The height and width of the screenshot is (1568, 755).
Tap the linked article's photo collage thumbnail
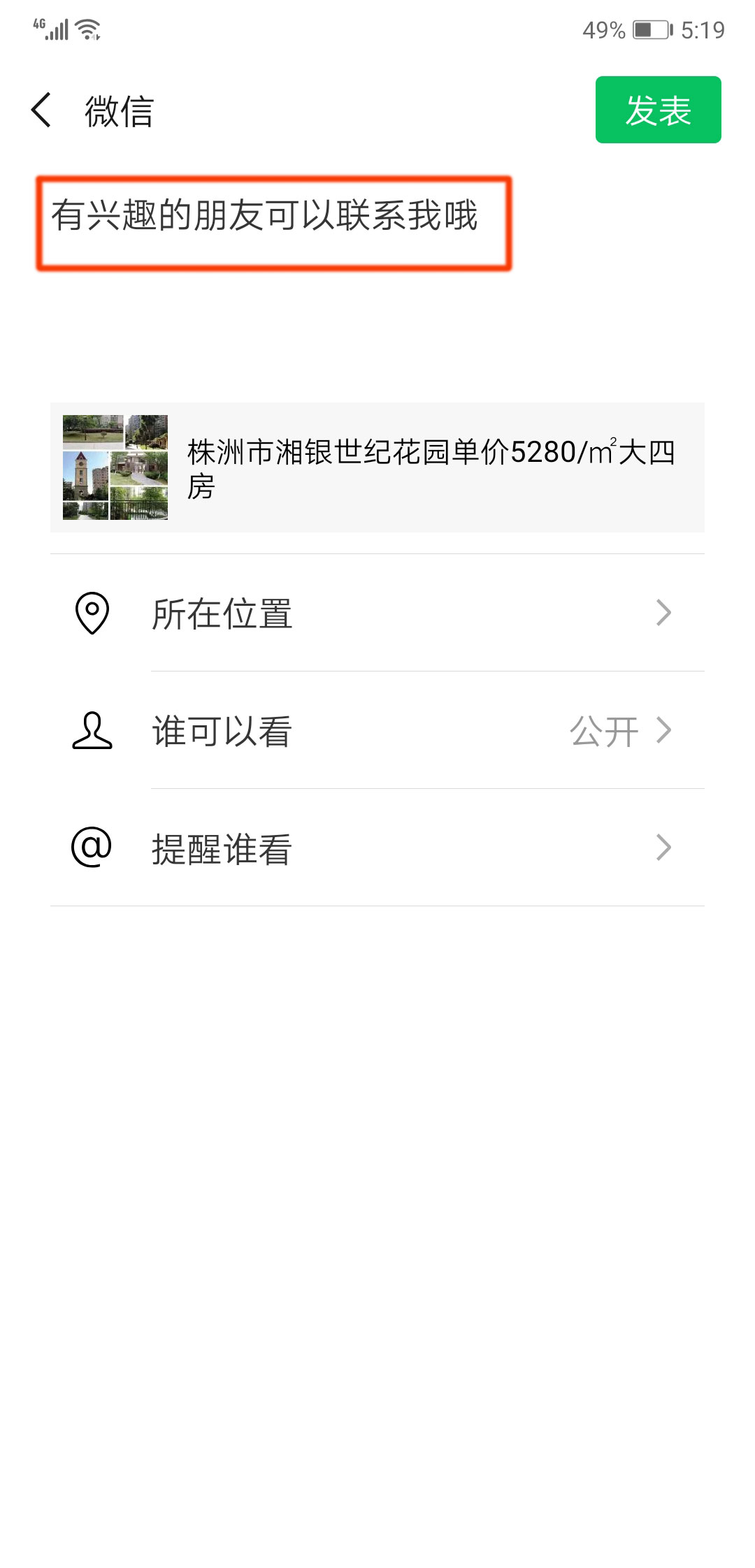coord(114,467)
